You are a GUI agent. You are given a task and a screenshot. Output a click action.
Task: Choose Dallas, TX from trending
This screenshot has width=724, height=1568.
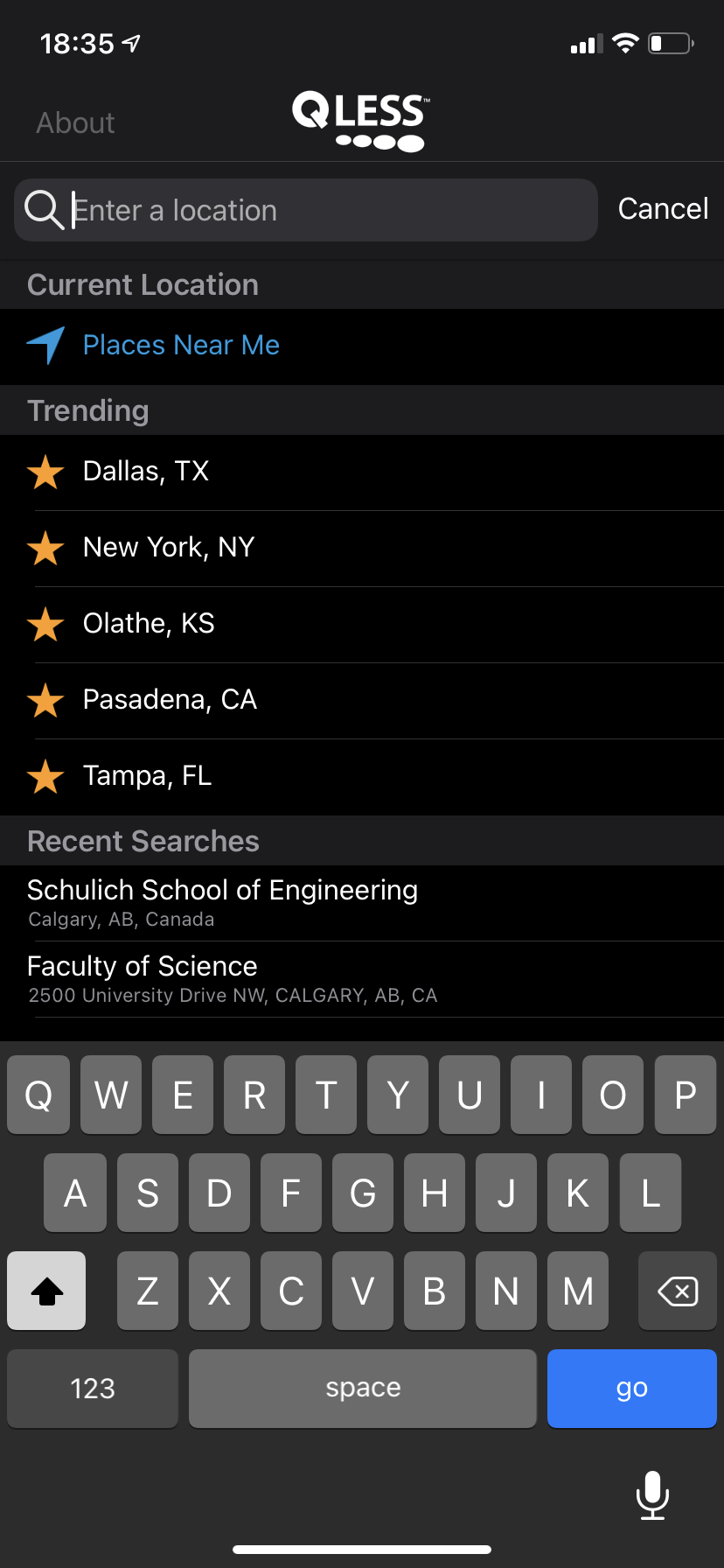[x=362, y=472]
